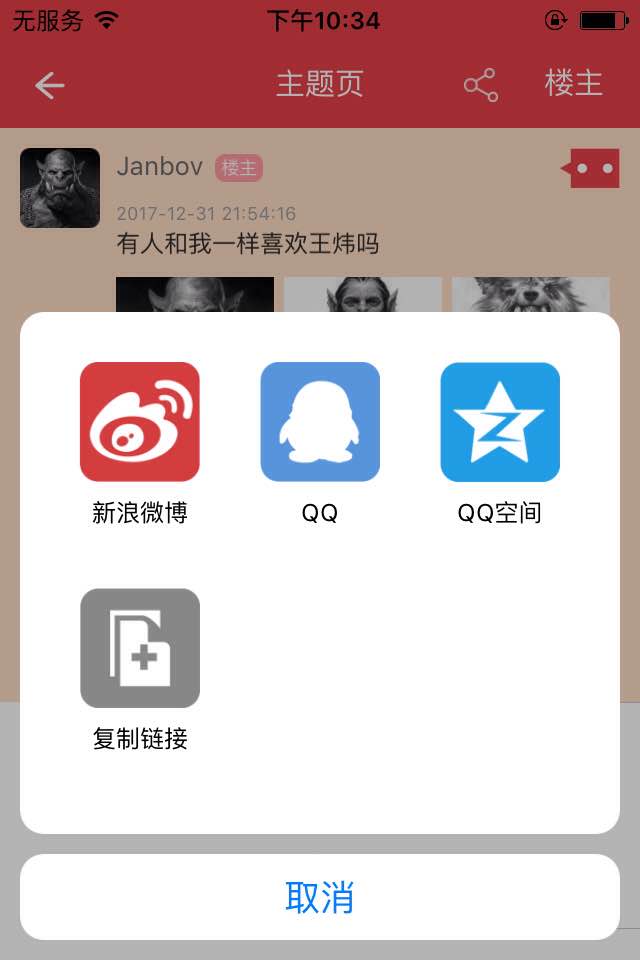This screenshot has width=640, height=960.
Task: Dismiss the share sheet with 取消
Action: point(320,897)
